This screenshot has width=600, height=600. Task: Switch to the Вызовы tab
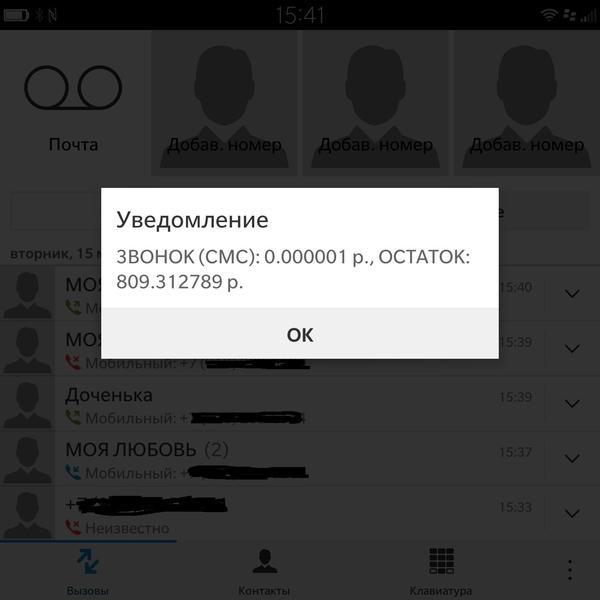click(x=88, y=571)
